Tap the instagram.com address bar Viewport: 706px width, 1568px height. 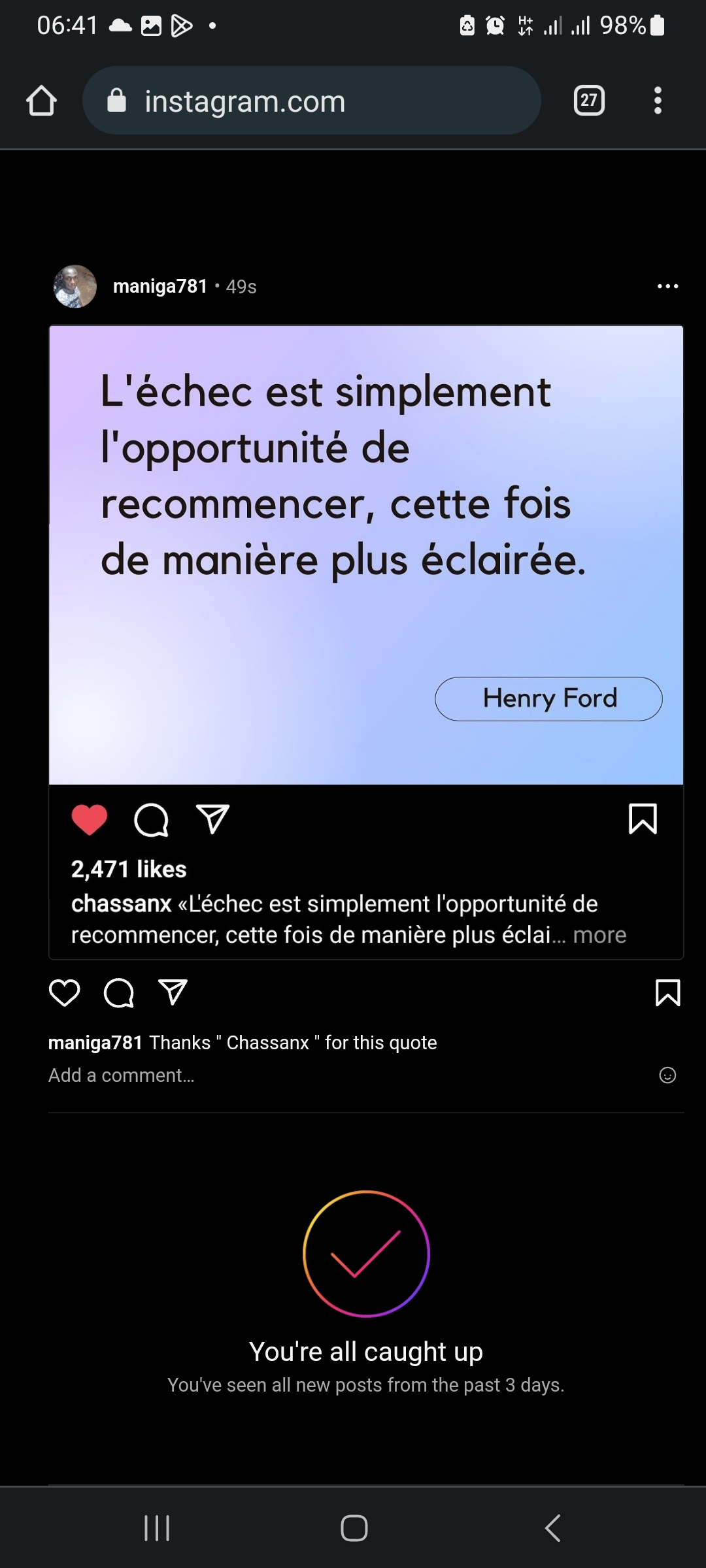pos(311,101)
